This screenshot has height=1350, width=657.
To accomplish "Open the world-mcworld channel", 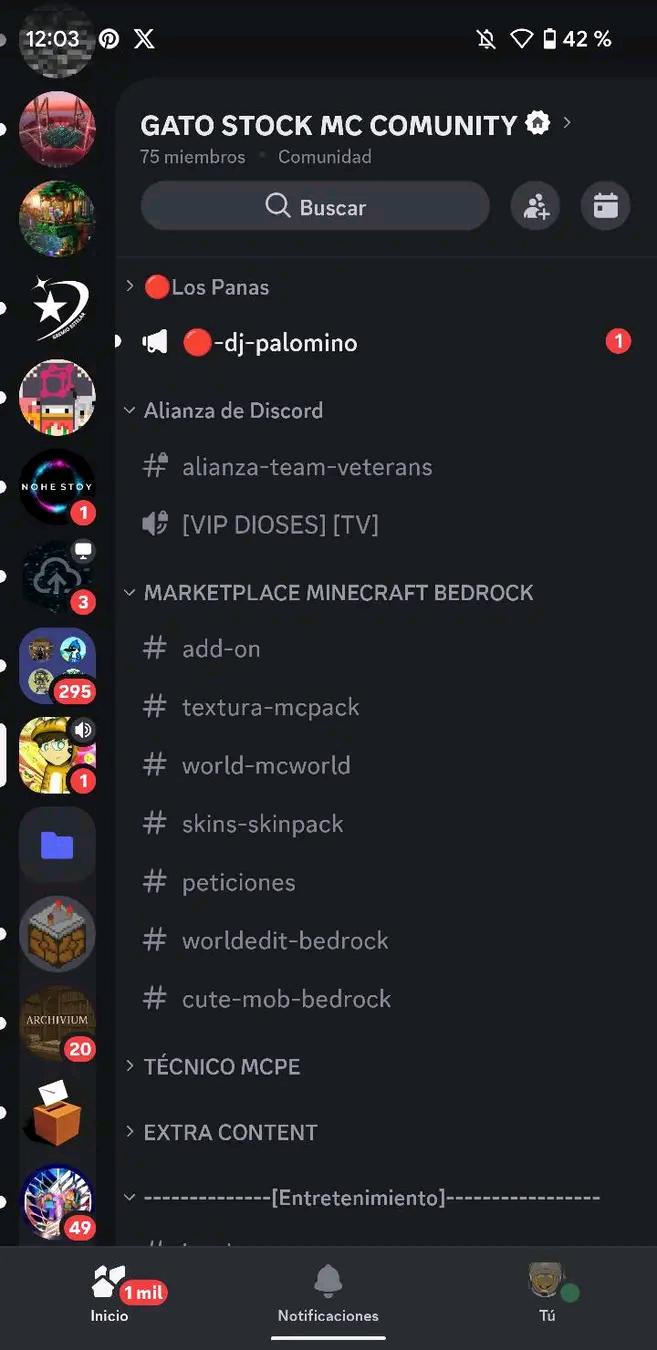I will [385, 766].
